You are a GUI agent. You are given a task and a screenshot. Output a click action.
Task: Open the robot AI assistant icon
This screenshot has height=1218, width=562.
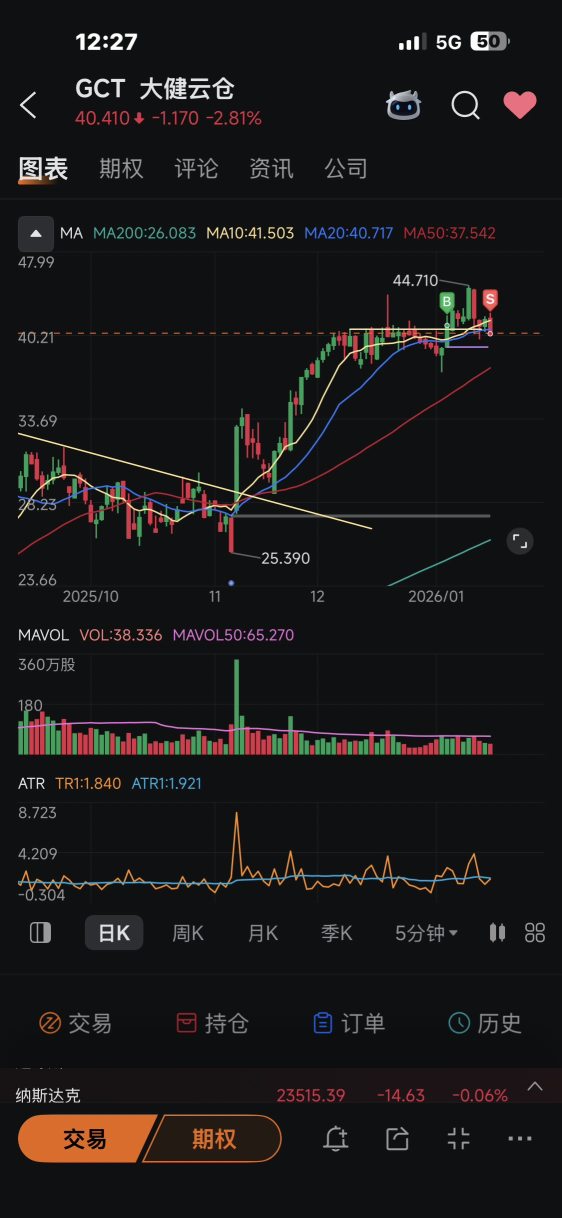click(404, 105)
